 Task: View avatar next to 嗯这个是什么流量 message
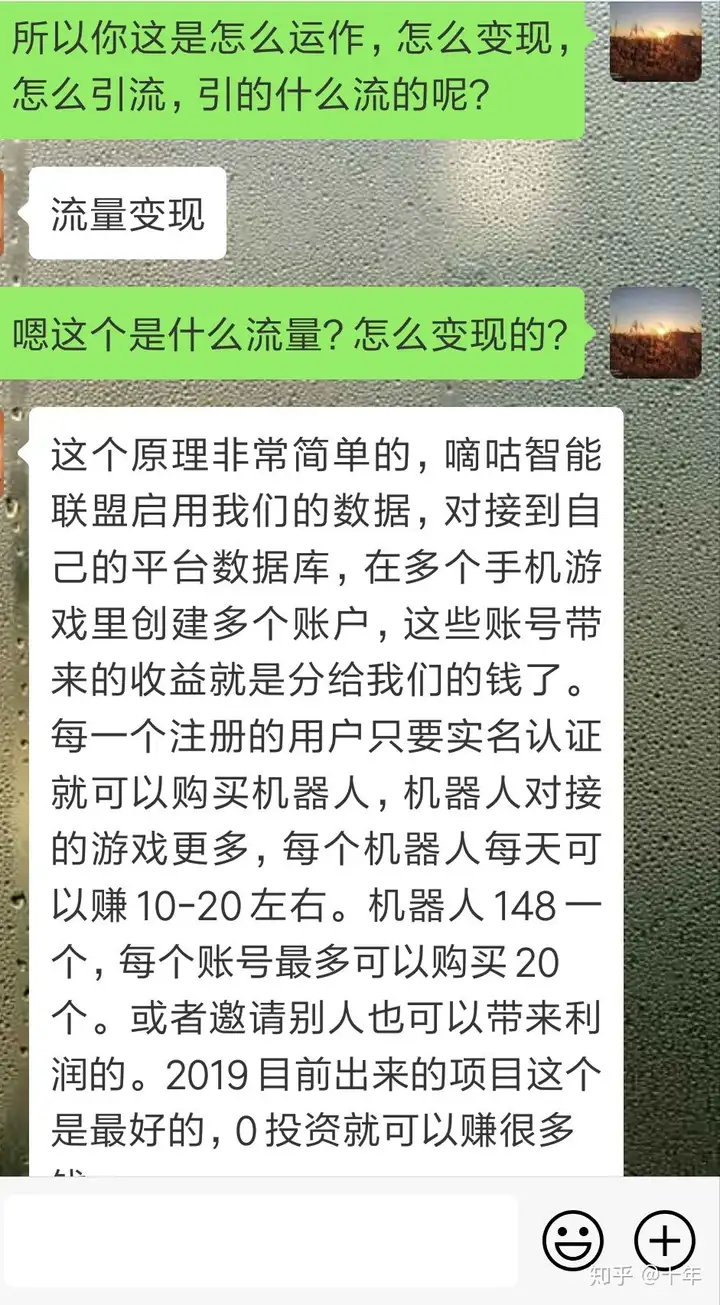655,334
